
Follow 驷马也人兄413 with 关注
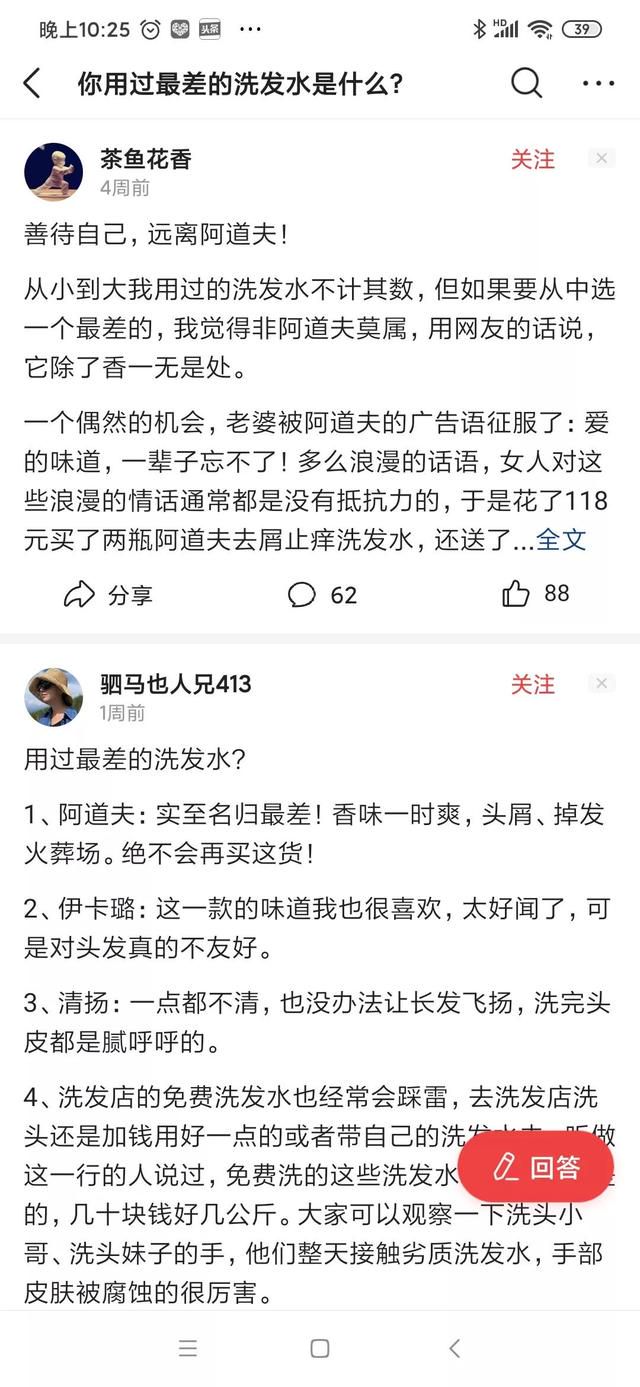tap(532, 684)
